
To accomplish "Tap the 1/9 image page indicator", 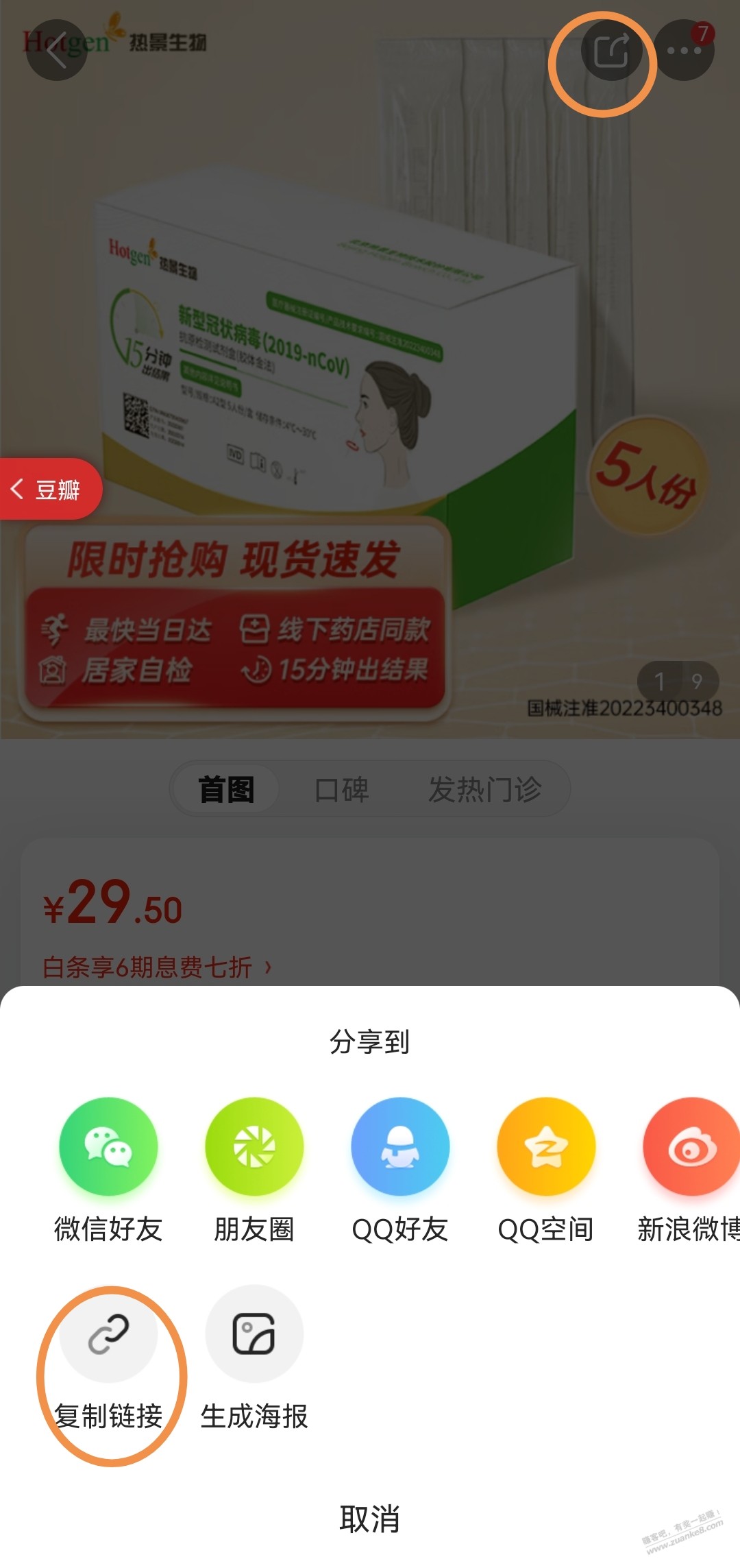I will [x=680, y=682].
